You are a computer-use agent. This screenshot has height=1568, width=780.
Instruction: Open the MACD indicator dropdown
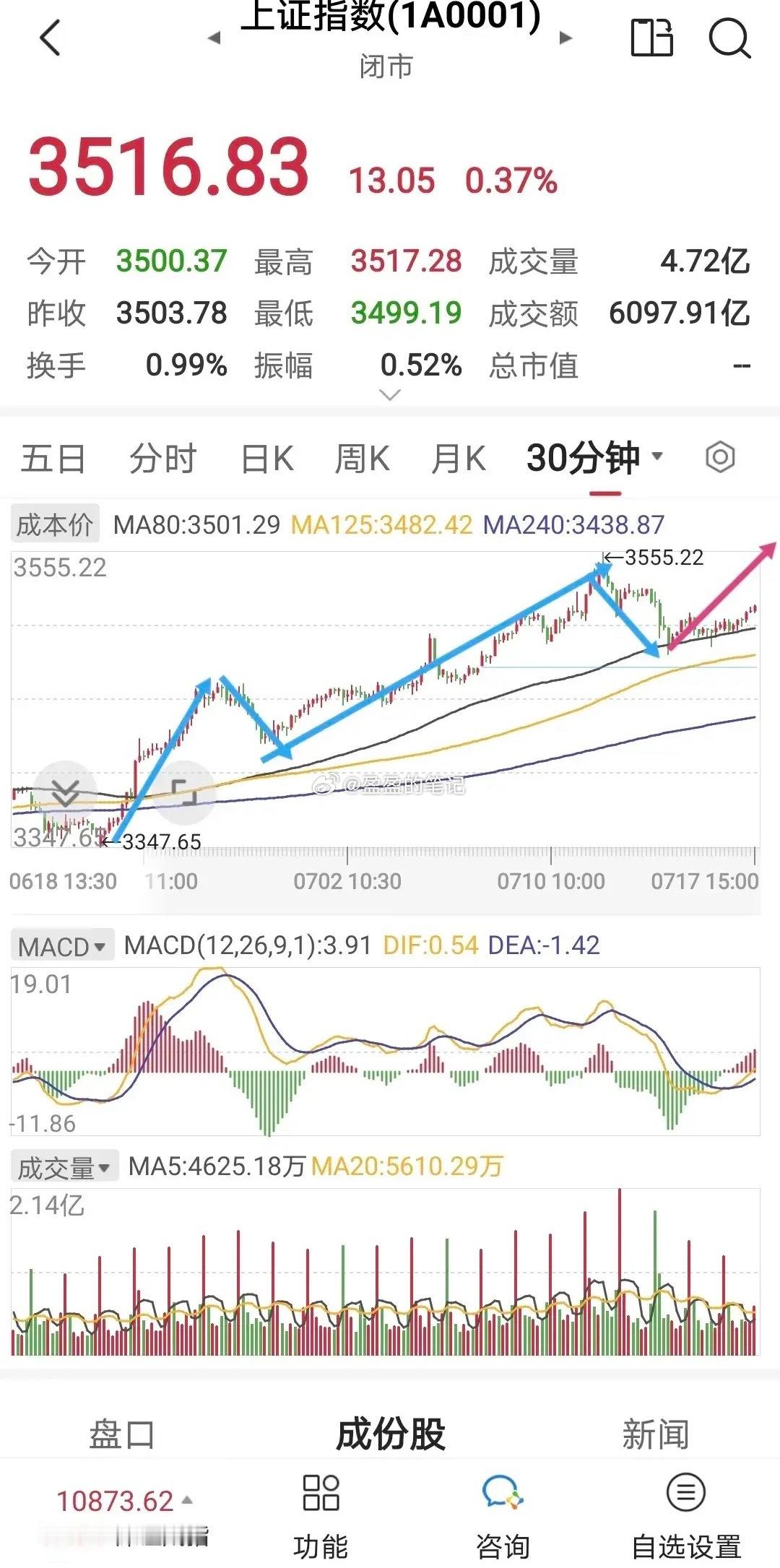tap(62, 945)
